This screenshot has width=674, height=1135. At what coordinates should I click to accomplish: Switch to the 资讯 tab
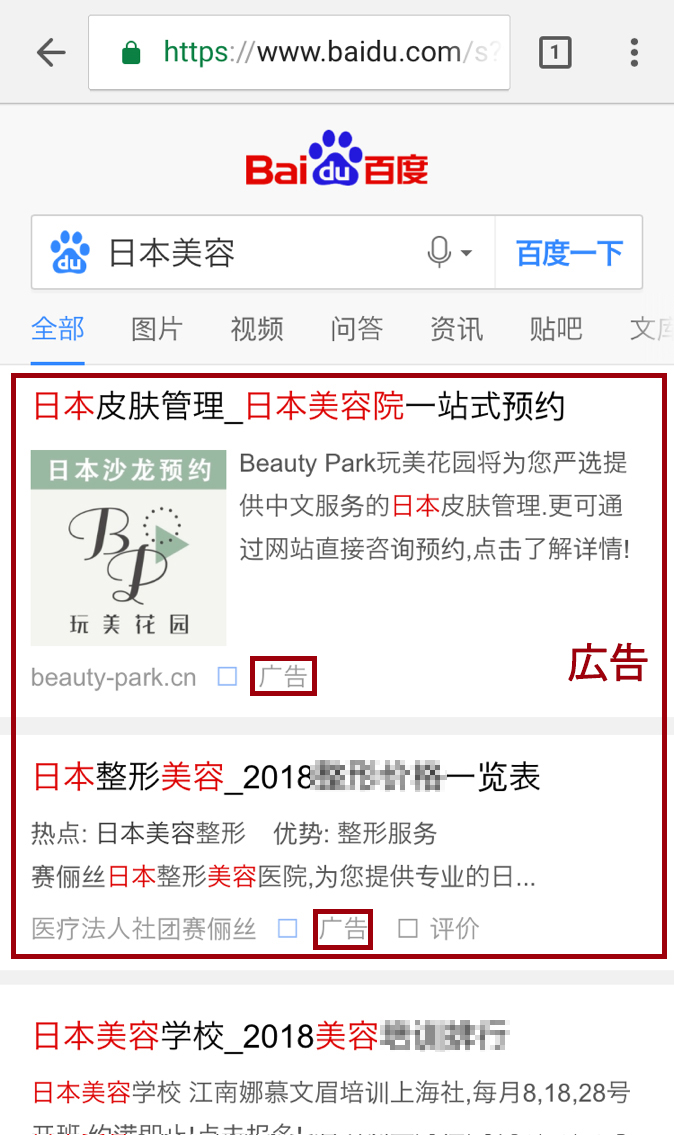456,328
